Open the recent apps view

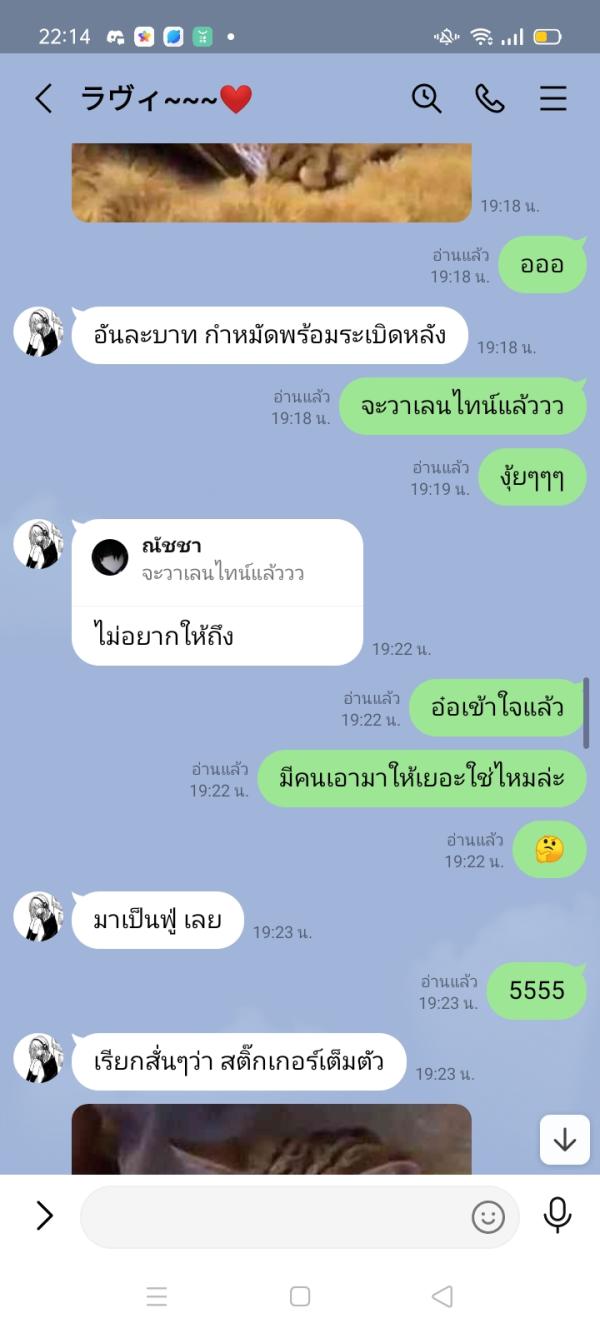[x=157, y=1296]
